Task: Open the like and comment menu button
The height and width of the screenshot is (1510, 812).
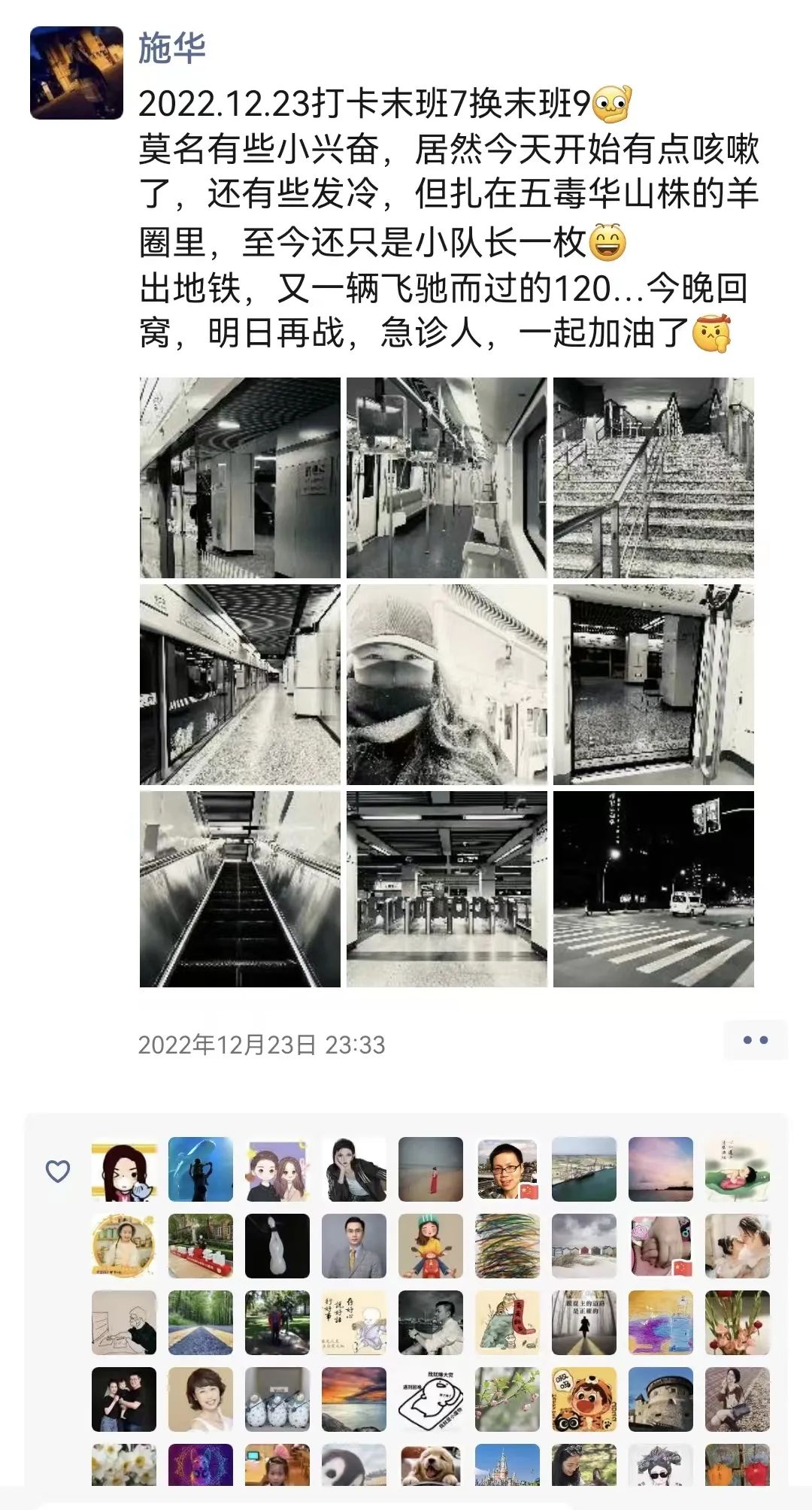Action: point(755,1040)
